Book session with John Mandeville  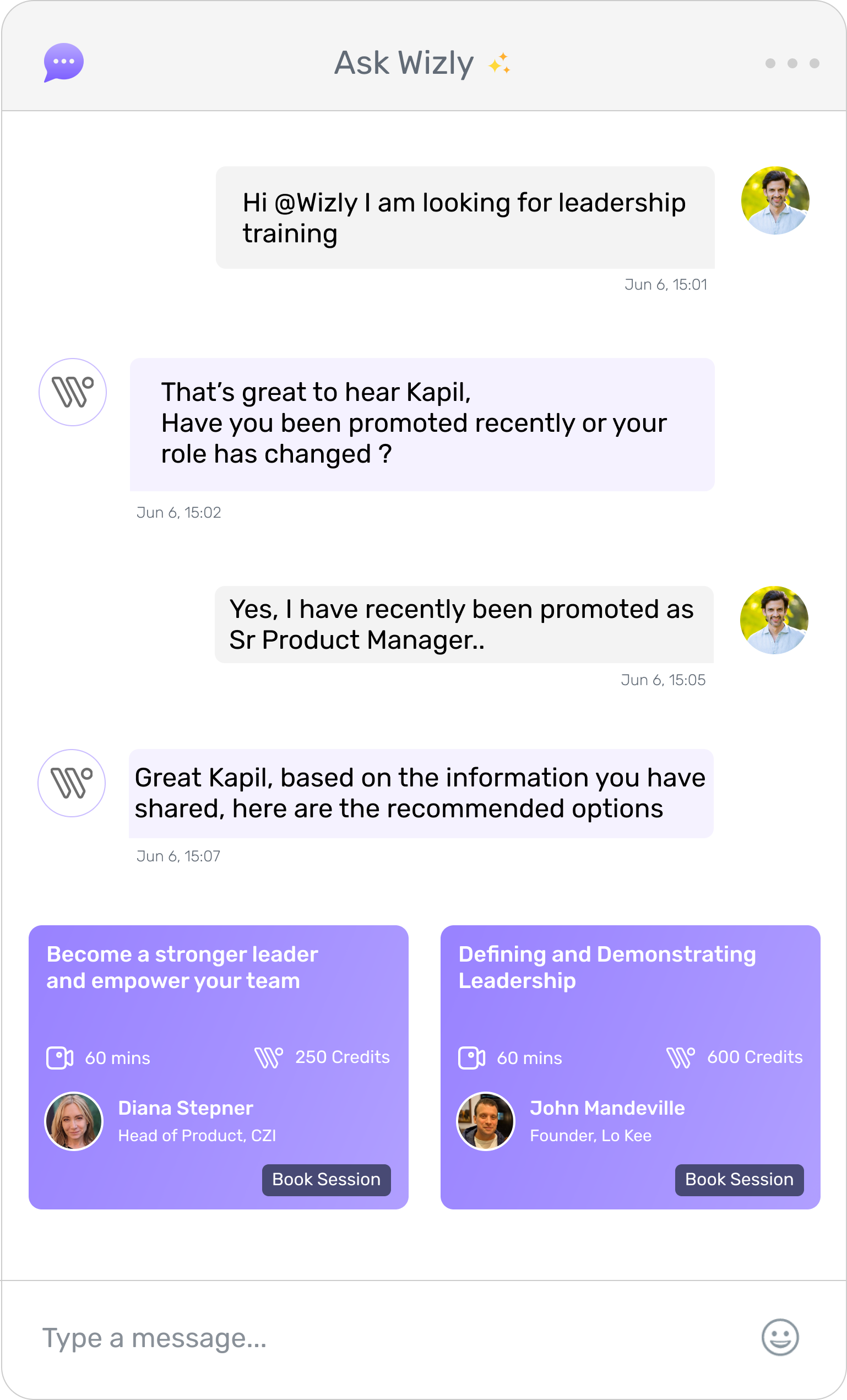[739, 1180]
